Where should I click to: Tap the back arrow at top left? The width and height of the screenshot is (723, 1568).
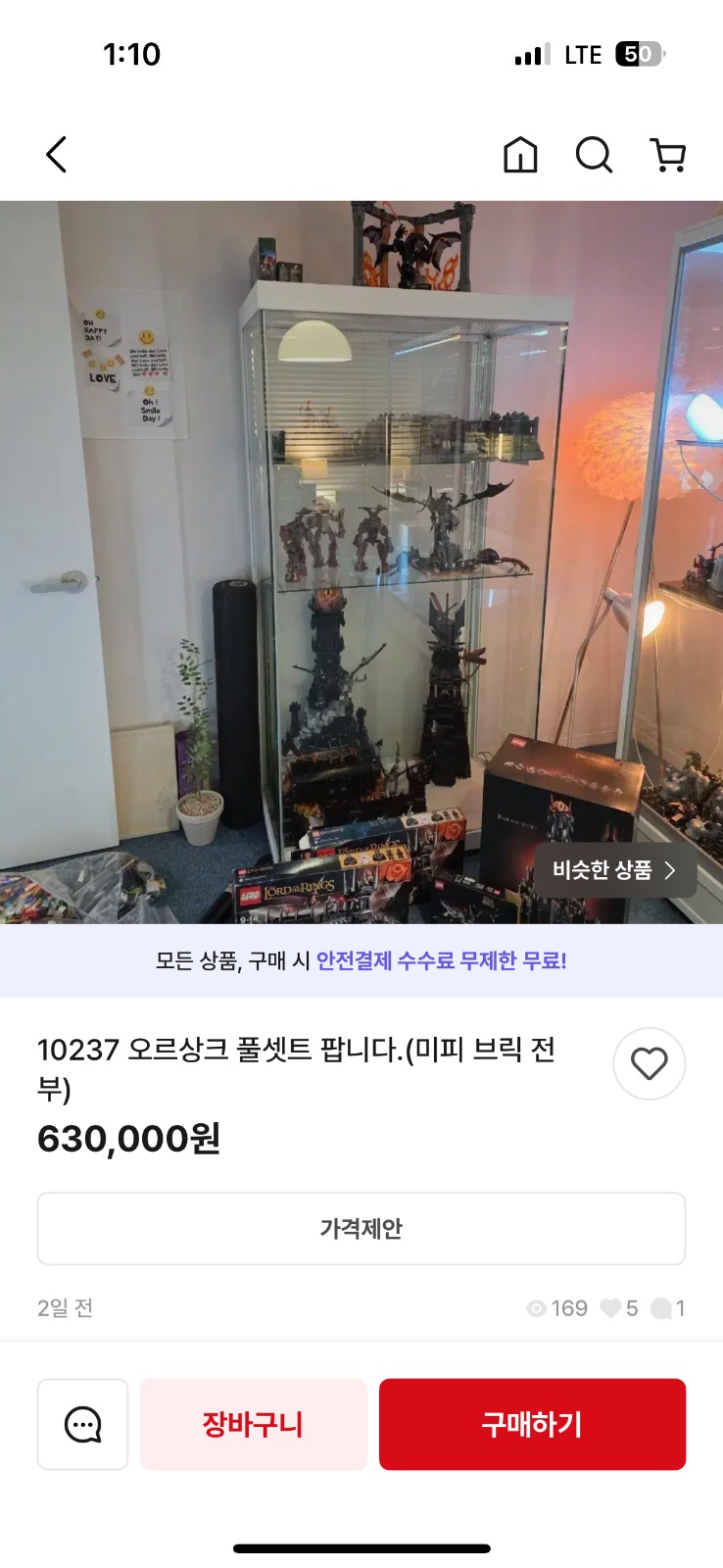[x=56, y=154]
